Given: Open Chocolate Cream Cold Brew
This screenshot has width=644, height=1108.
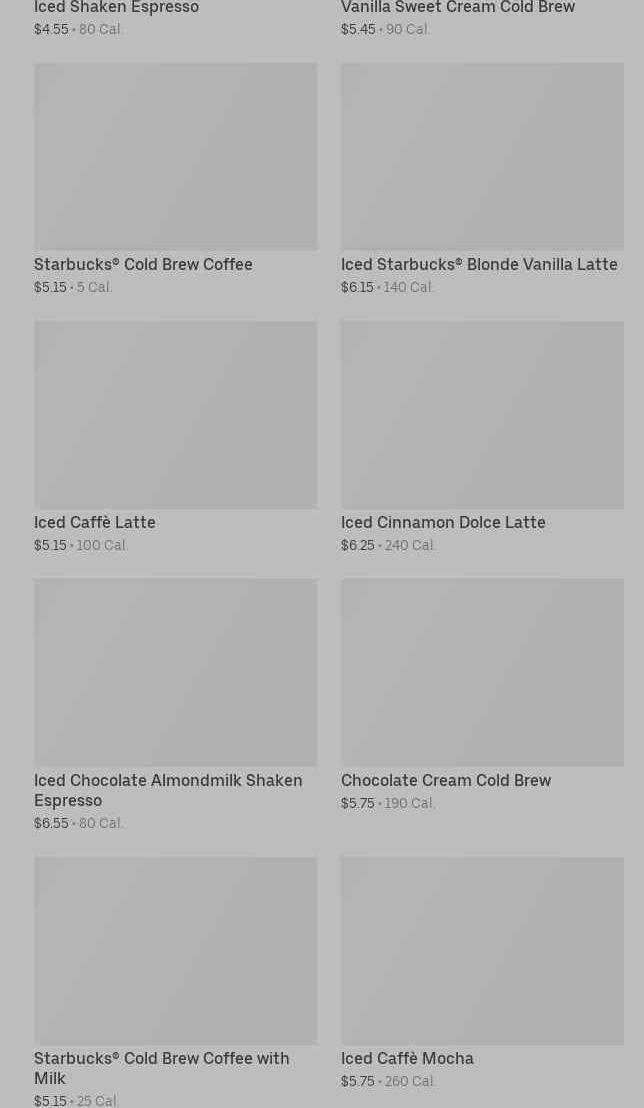Looking at the screenshot, I should (x=482, y=695).
